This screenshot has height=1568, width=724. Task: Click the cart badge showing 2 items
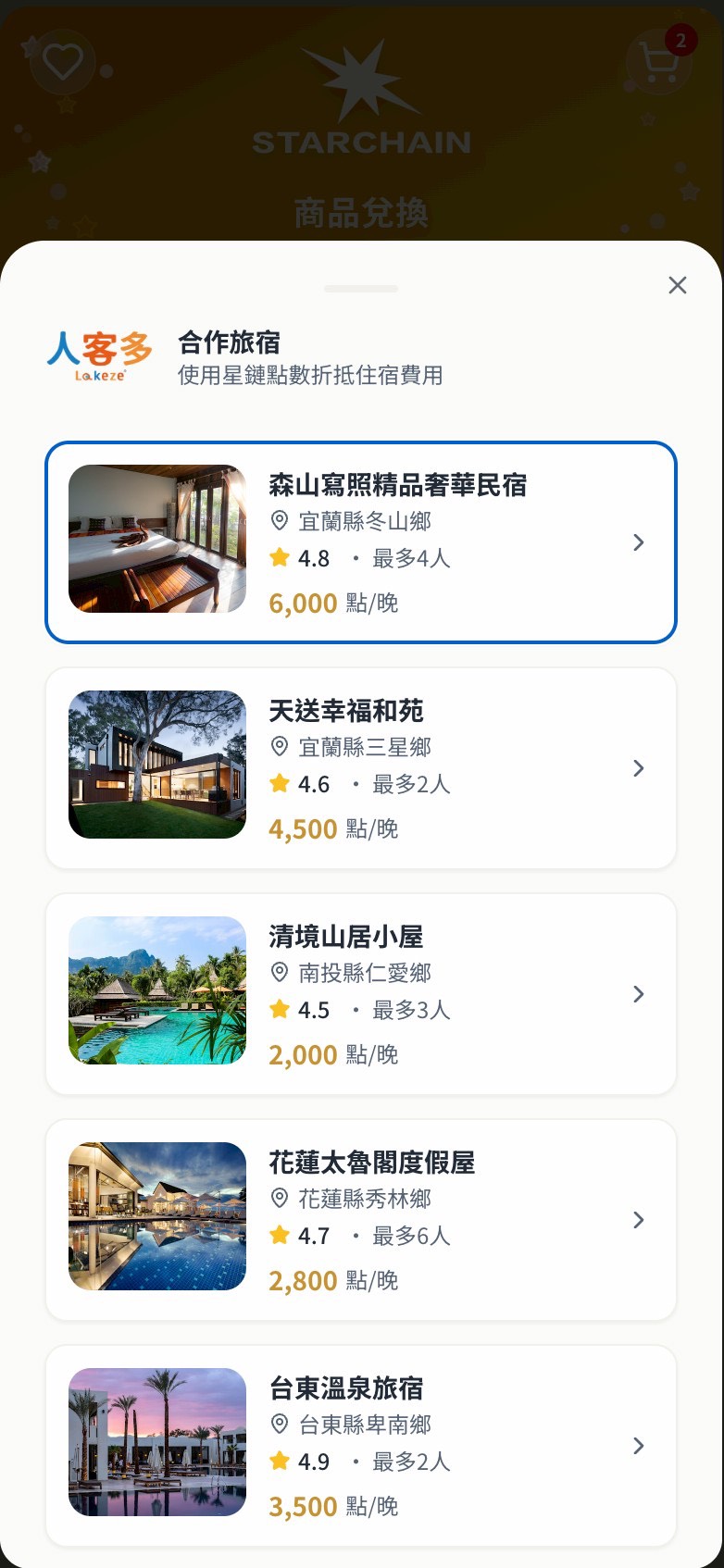(x=680, y=40)
